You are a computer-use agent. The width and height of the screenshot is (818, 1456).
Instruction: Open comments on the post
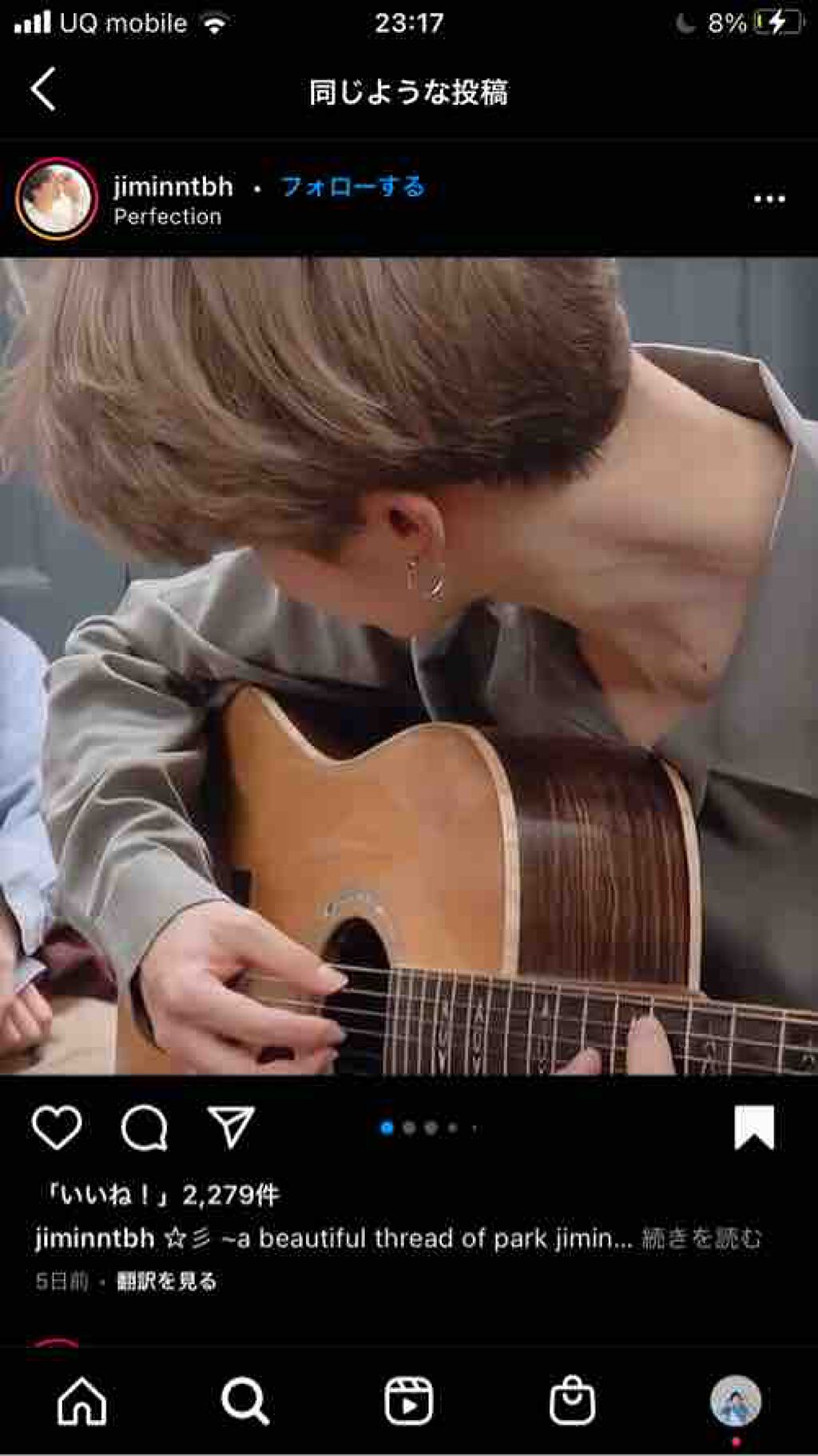point(144,1127)
